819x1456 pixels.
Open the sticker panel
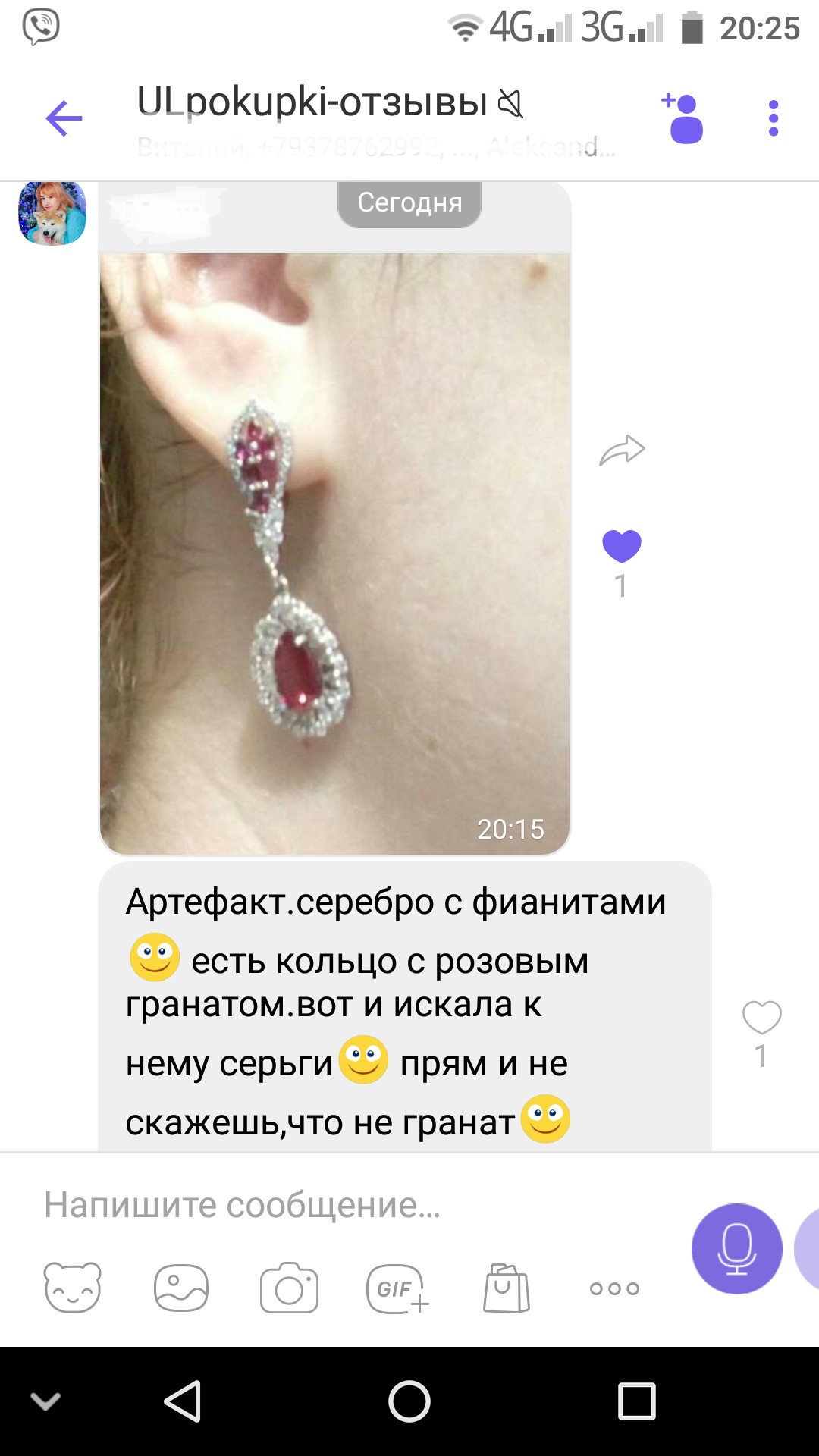[73, 1288]
